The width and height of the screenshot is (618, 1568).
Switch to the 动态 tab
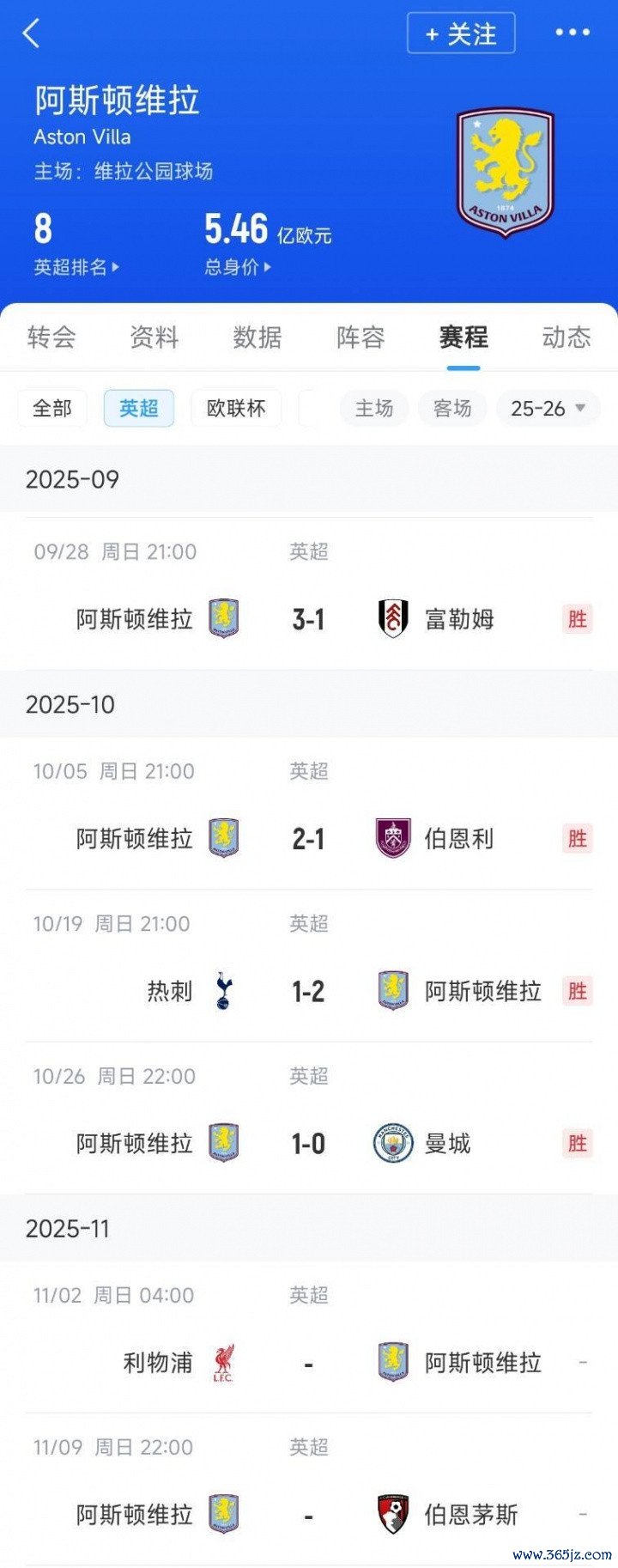coord(566,337)
